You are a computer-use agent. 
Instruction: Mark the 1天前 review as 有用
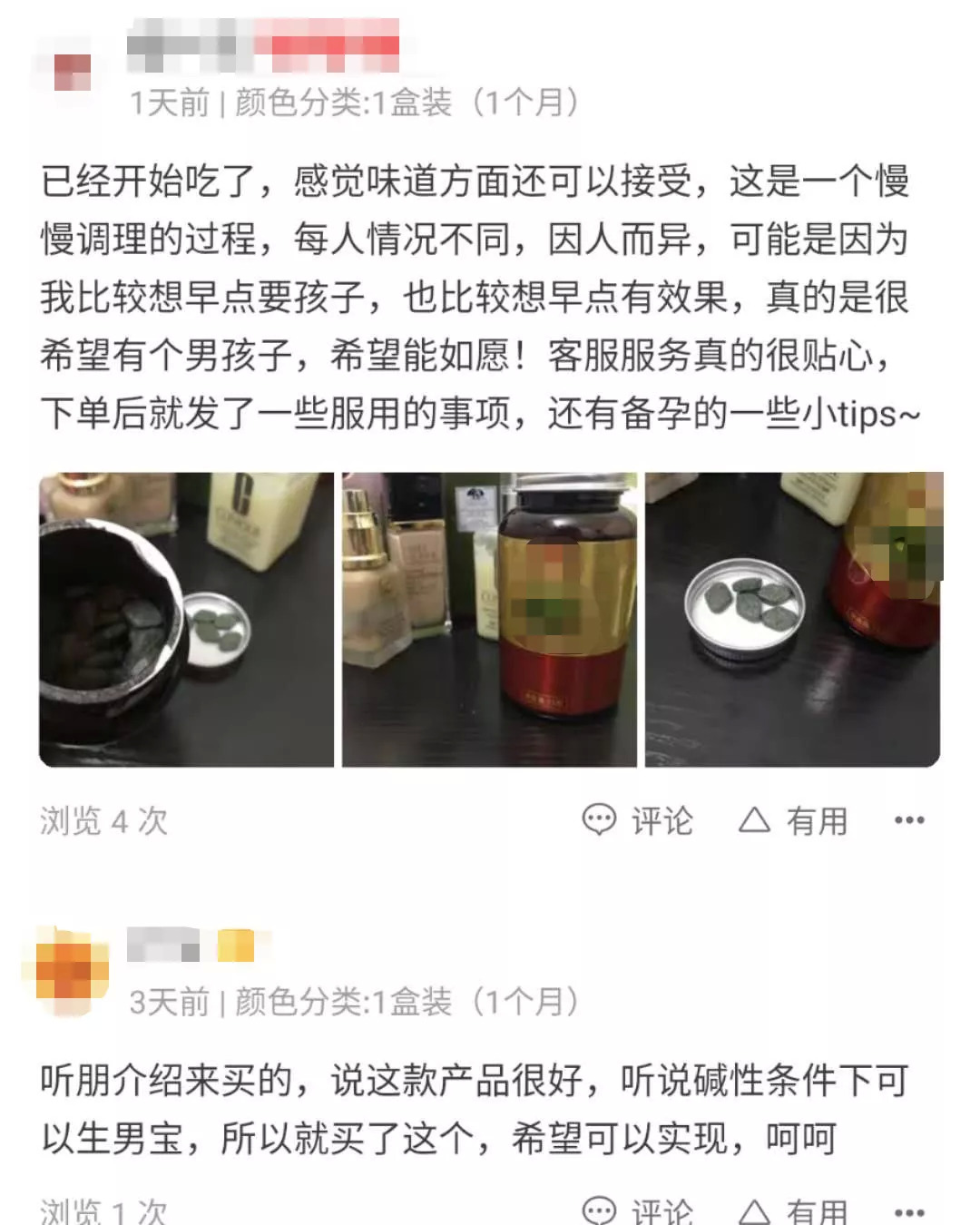tap(793, 820)
